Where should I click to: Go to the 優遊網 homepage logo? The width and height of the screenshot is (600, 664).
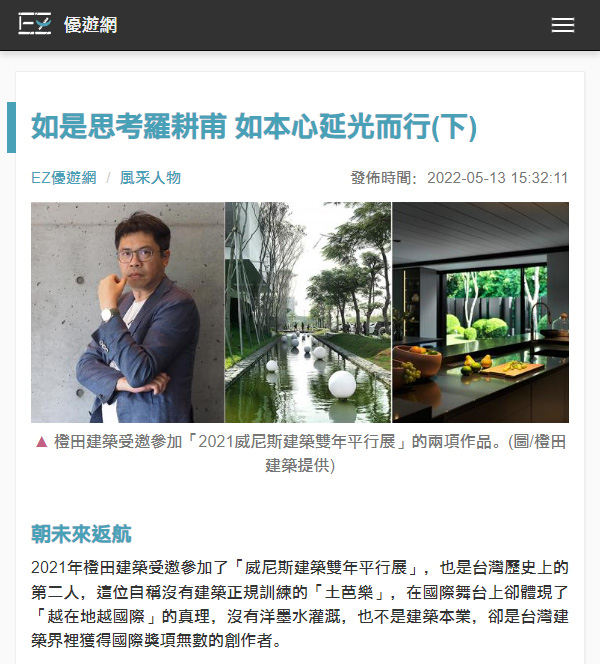point(67,25)
